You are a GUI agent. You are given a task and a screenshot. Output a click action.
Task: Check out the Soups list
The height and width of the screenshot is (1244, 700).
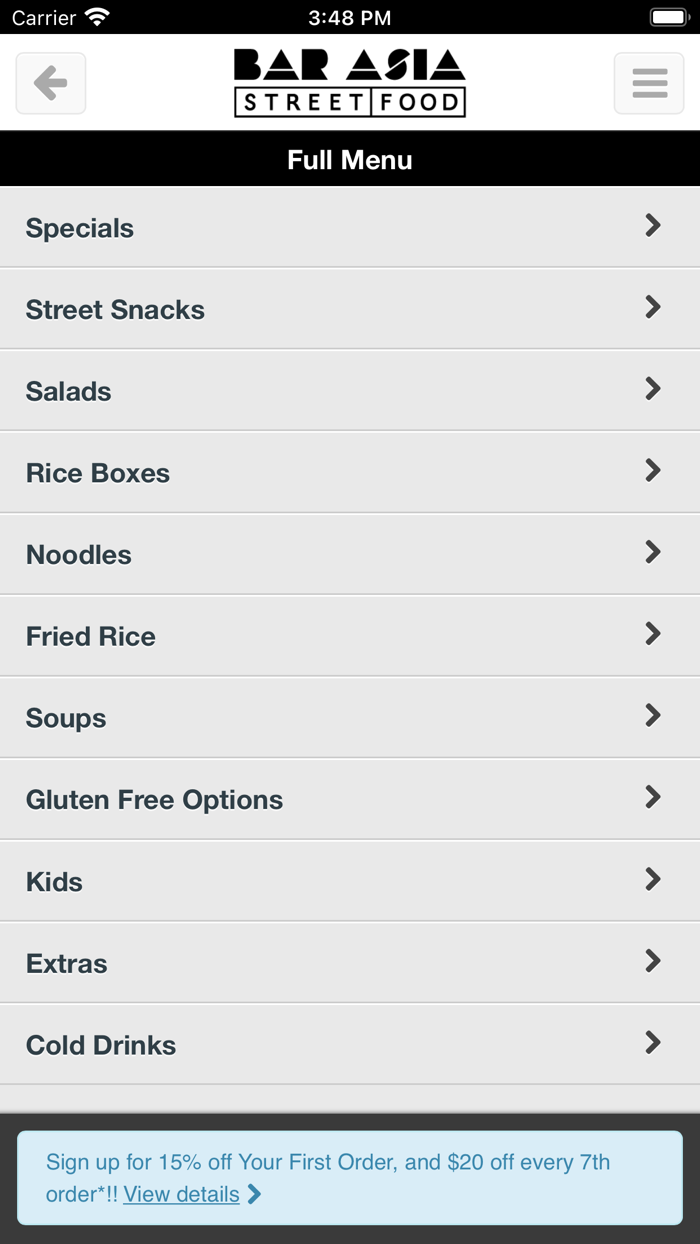350,718
